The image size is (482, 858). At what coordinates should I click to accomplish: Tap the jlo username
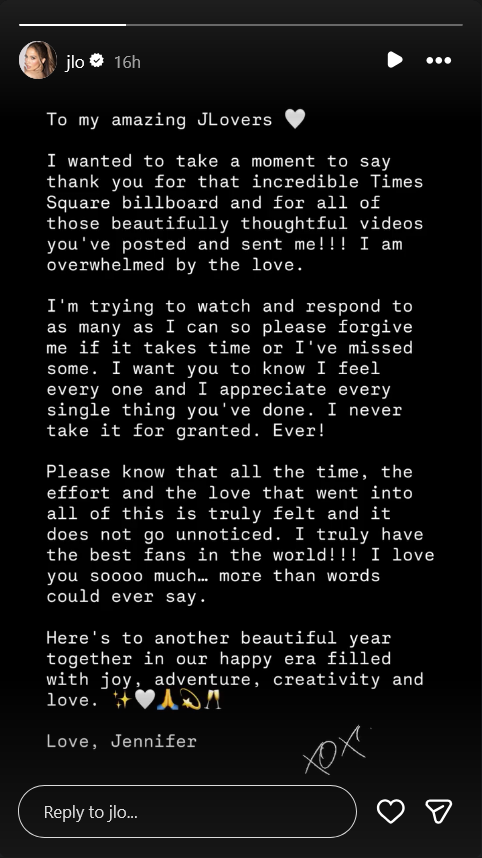tap(75, 62)
